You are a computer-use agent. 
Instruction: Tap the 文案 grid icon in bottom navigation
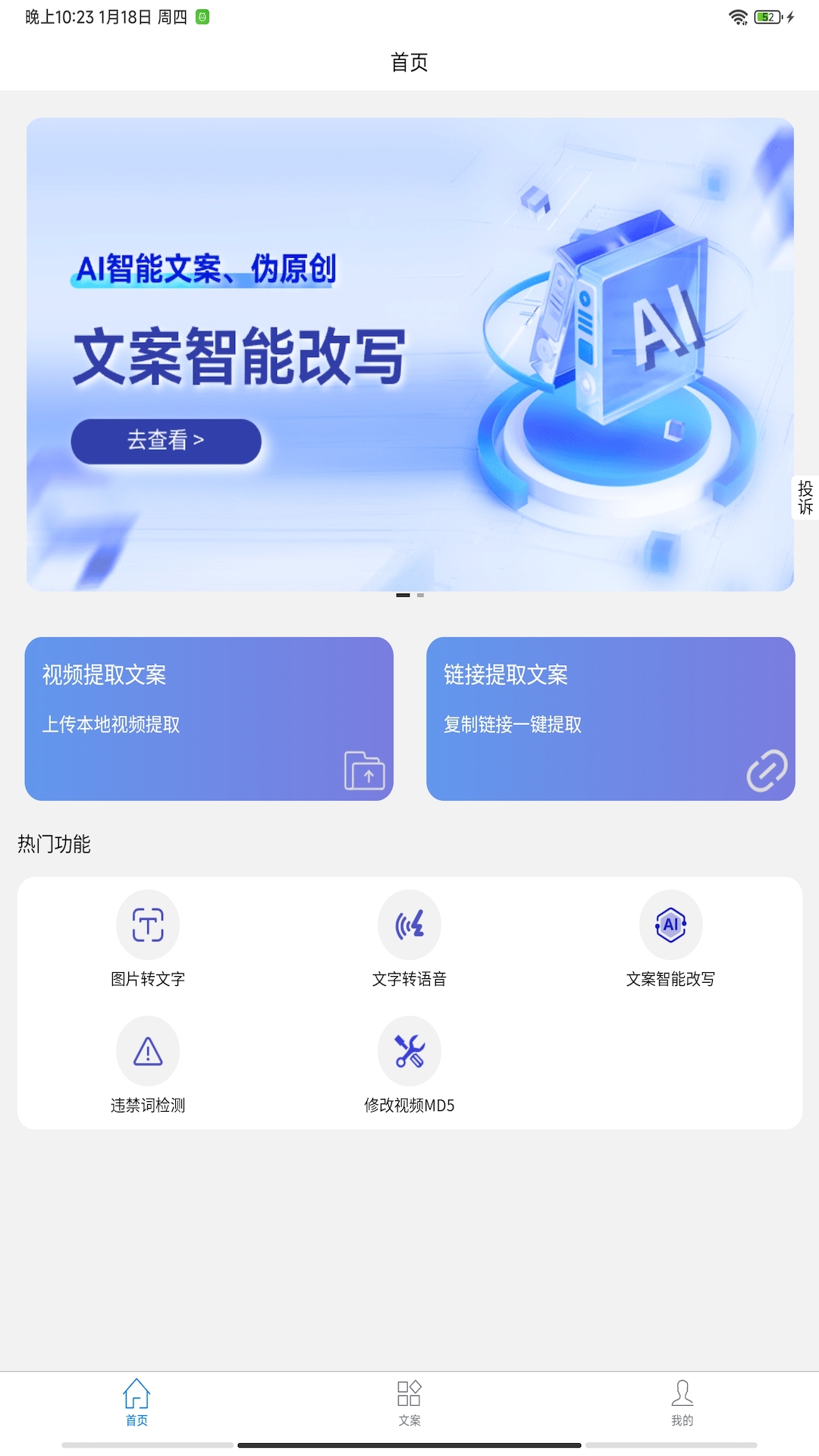point(409,1395)
